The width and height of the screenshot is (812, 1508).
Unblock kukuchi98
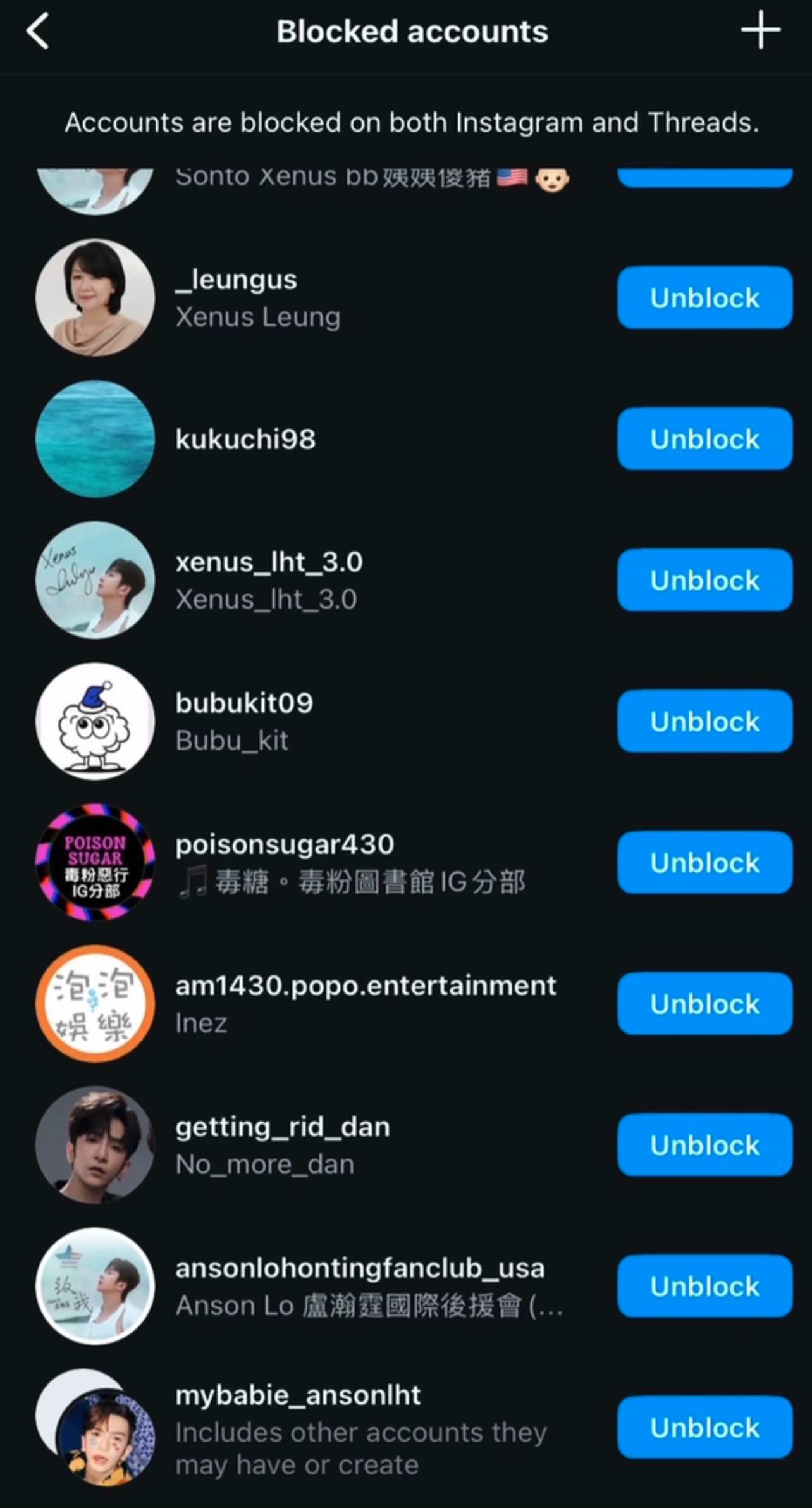click(704, 439)
